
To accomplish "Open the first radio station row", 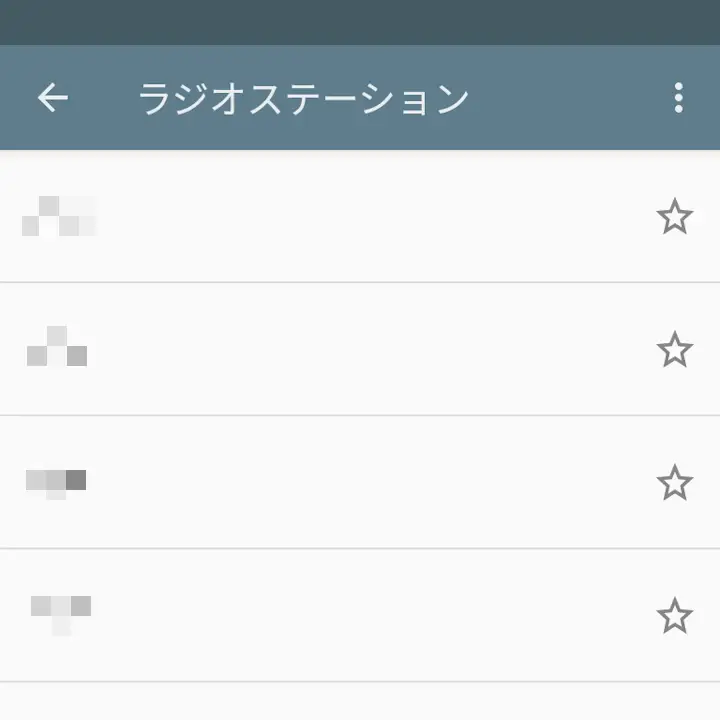I will [300, 217].
